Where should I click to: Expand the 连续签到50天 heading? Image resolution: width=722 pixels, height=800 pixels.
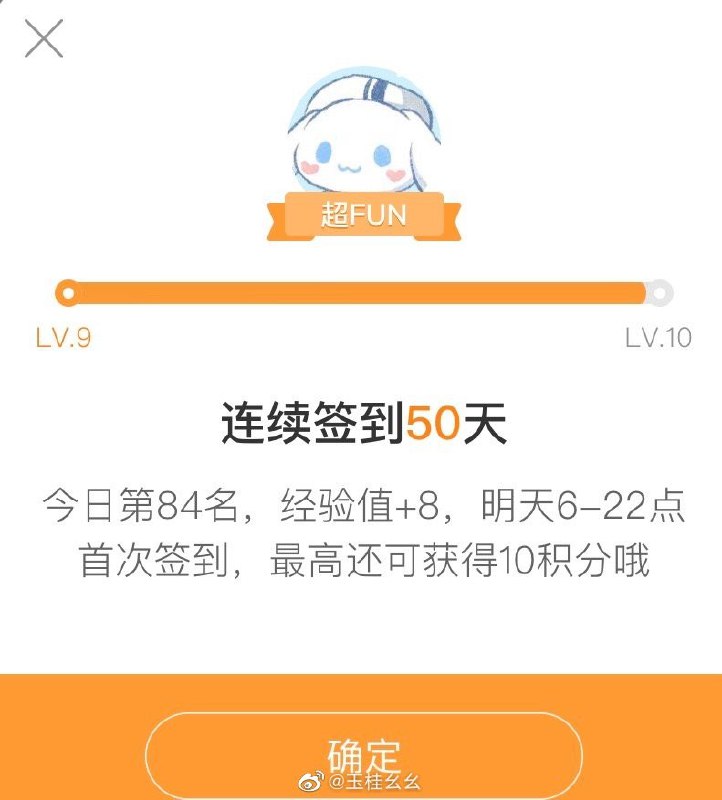click(x=361, y=418)
